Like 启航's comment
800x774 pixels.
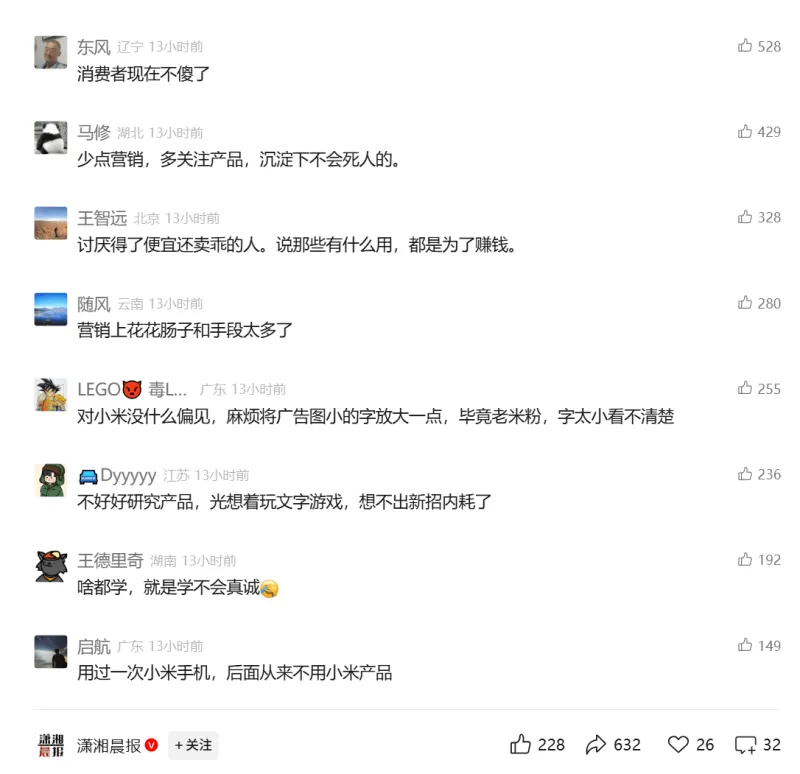[x=745, y=645]
